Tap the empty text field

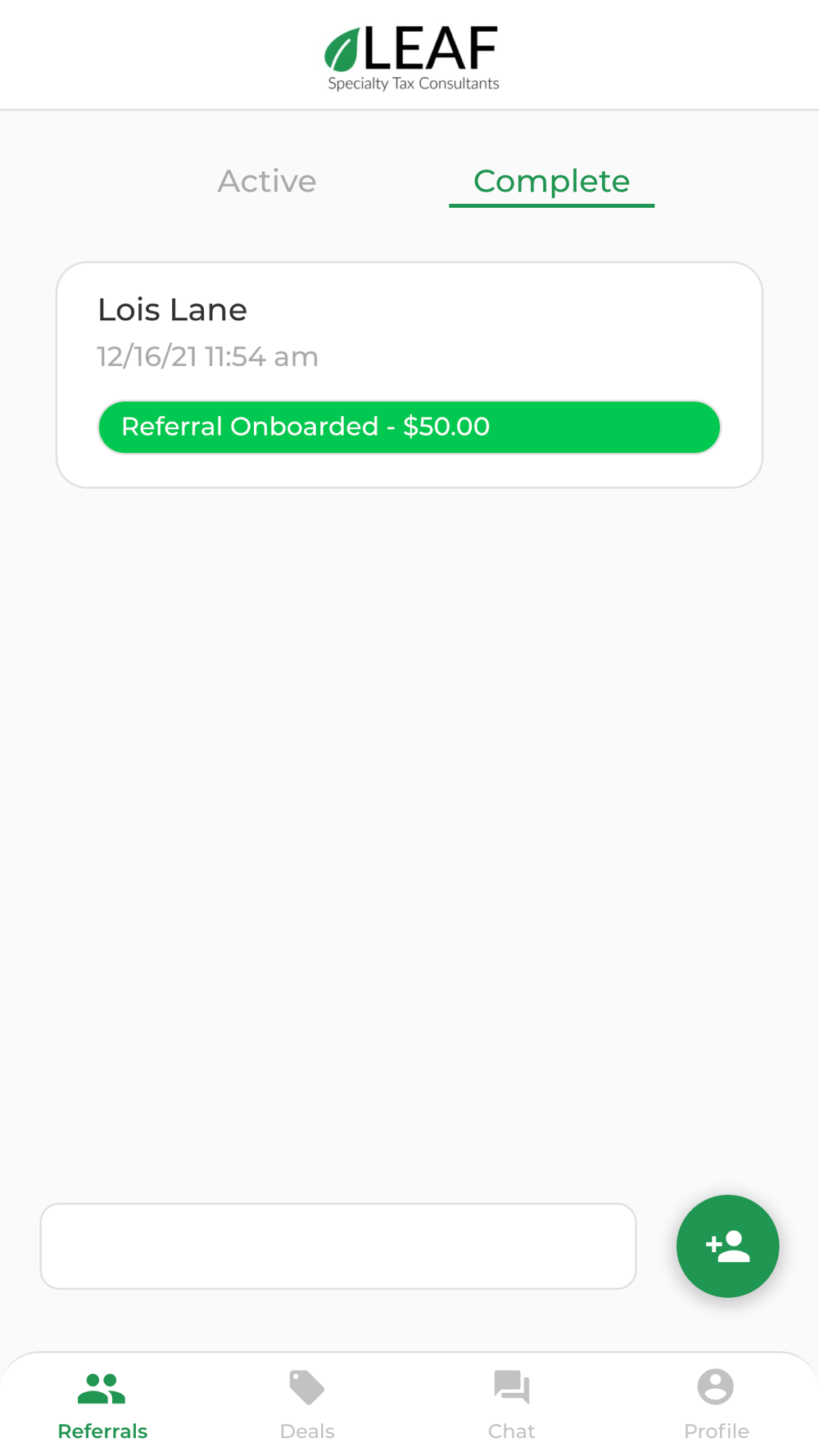[x=338, y=1246]
